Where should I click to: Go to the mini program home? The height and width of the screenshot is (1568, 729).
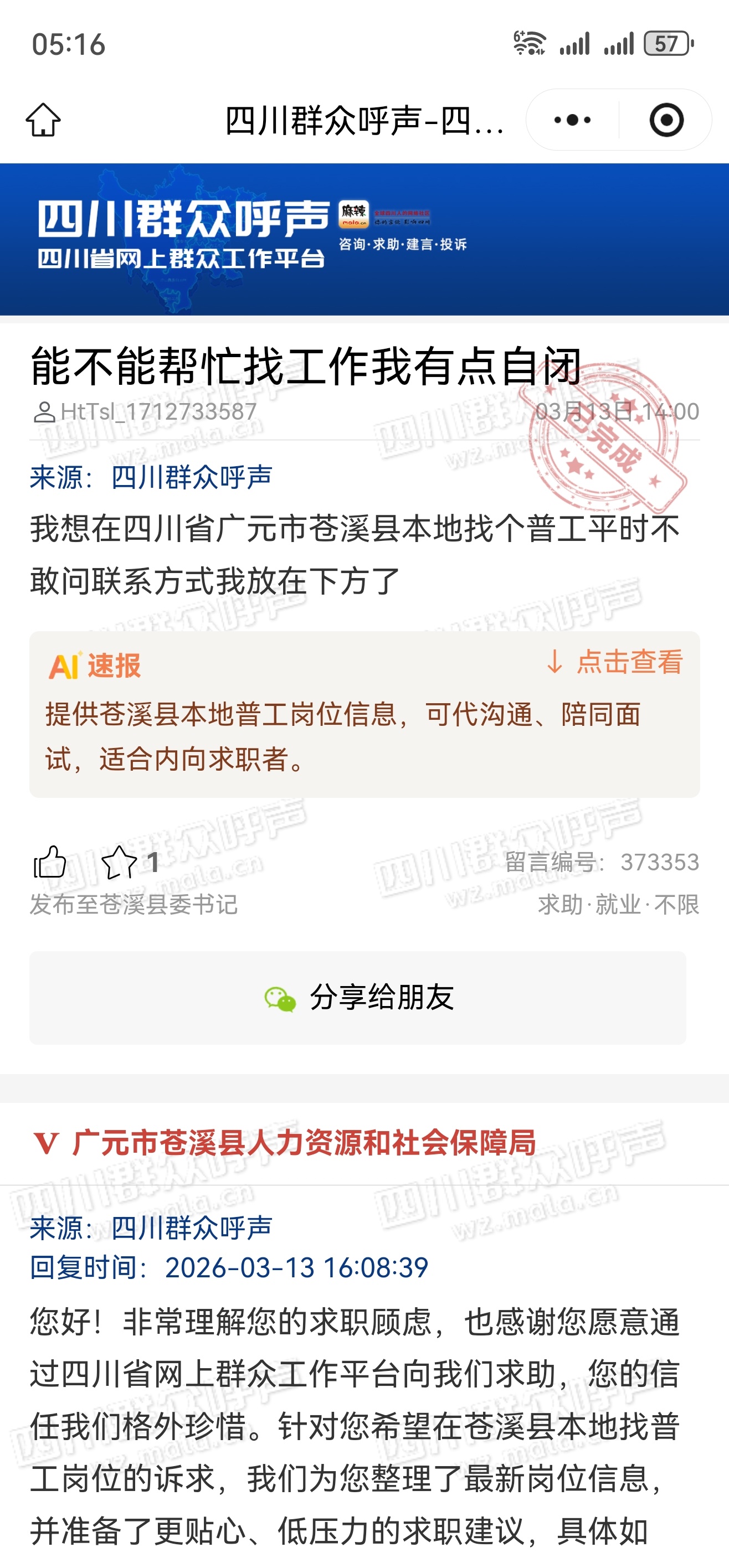43,120
